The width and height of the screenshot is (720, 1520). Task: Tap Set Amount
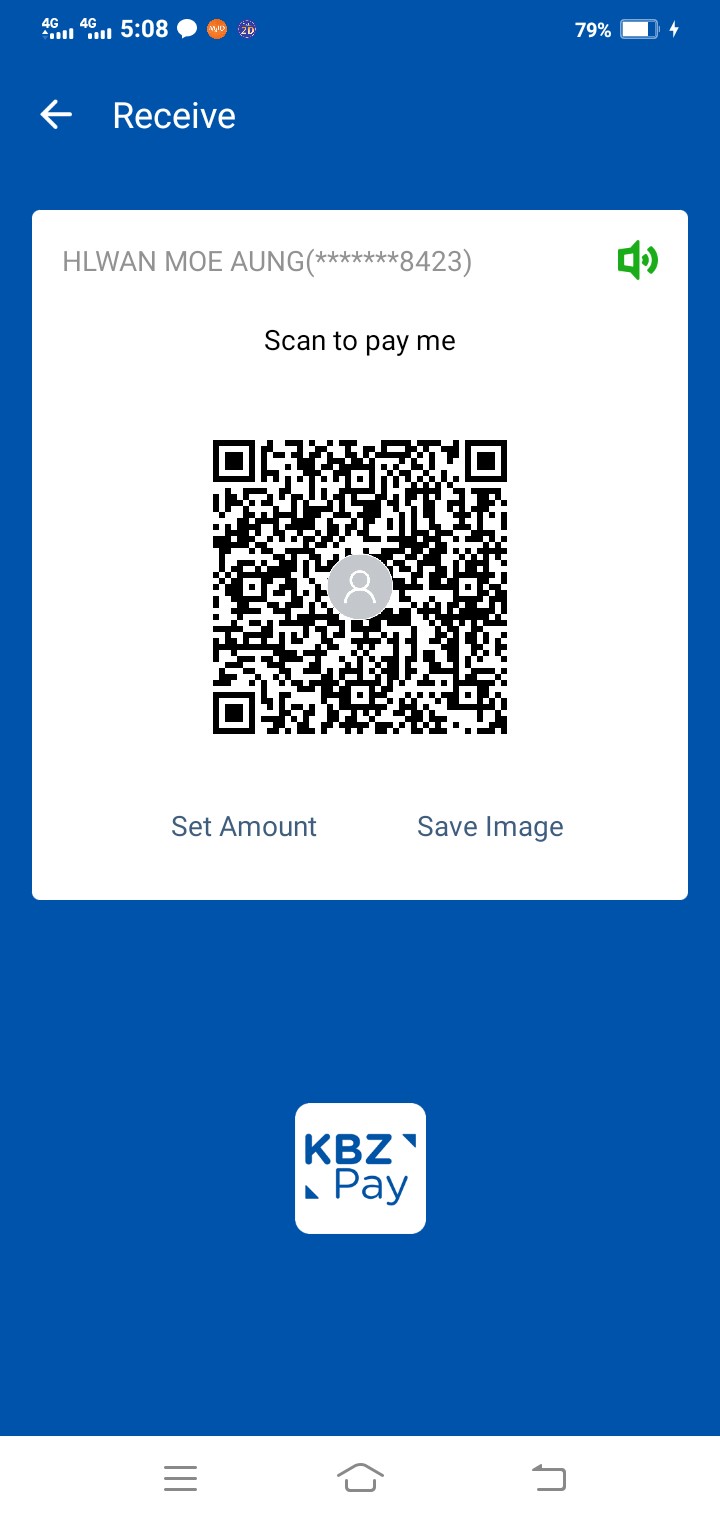pos(243,826)
